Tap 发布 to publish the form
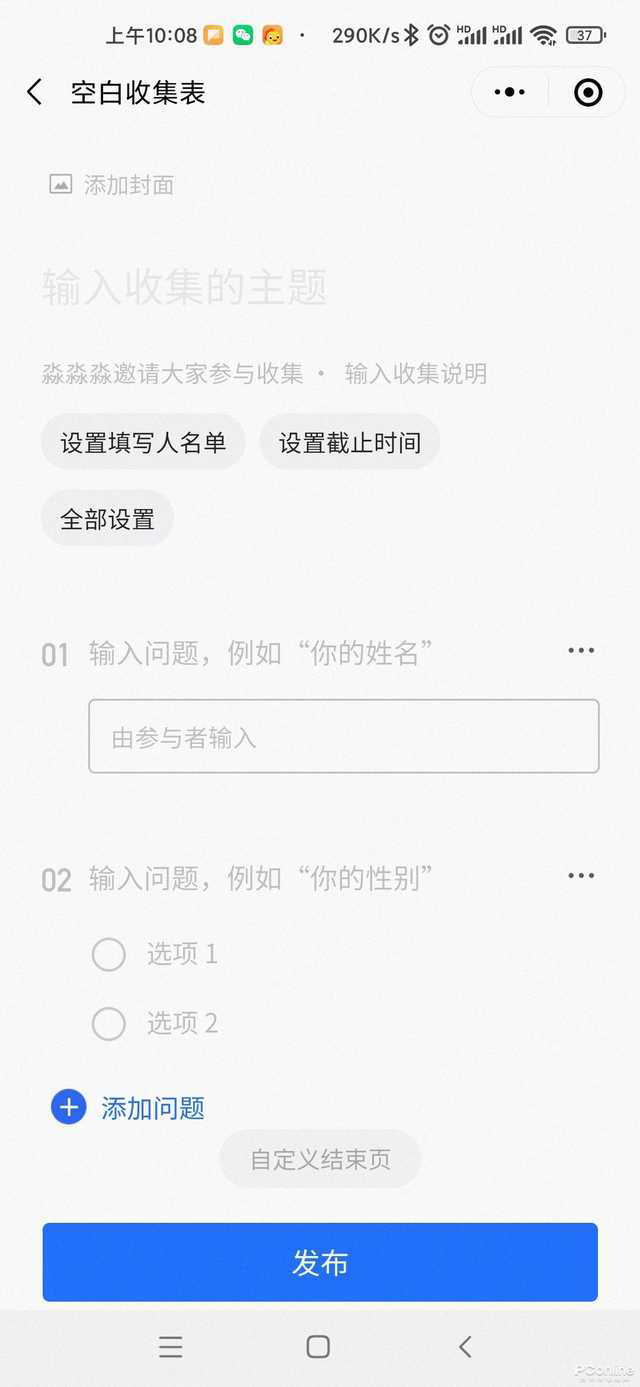The width and height of the screenshot is (640, 1387). pos(320,1262)
